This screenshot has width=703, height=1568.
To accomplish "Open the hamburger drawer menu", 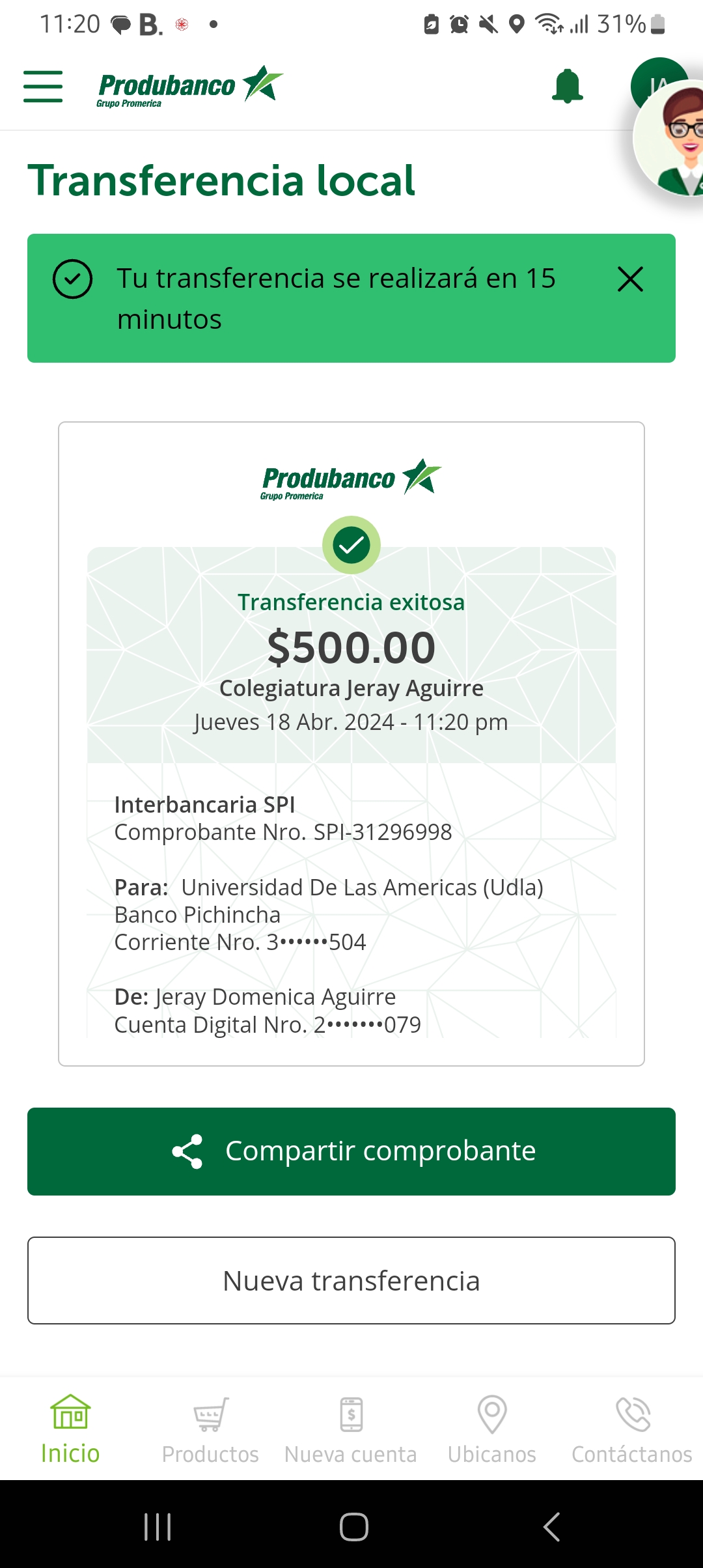I will click(43, 87).
